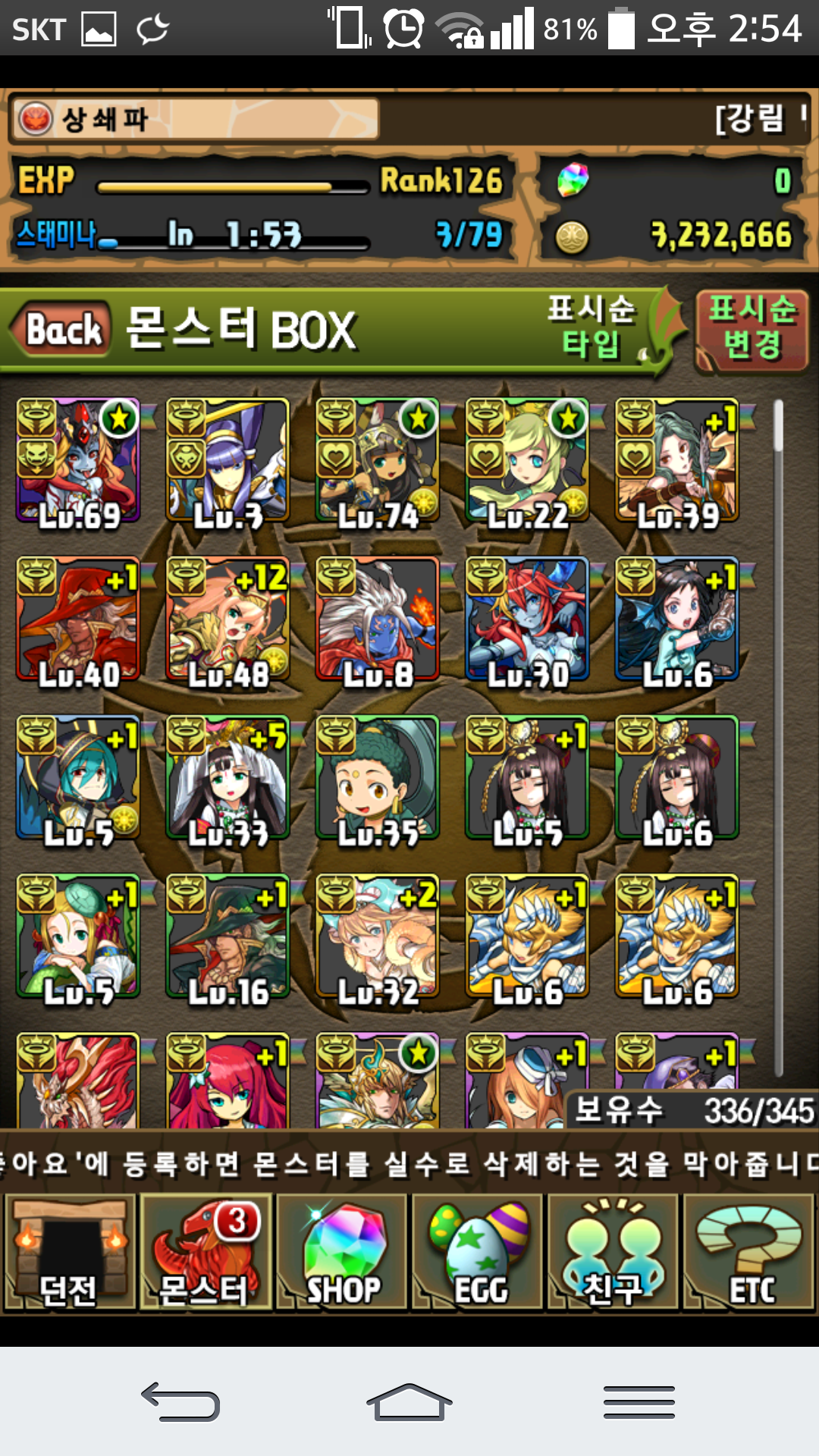
Task: Select the Lv.33 monster with +5
Action: (x=228, y=777)
